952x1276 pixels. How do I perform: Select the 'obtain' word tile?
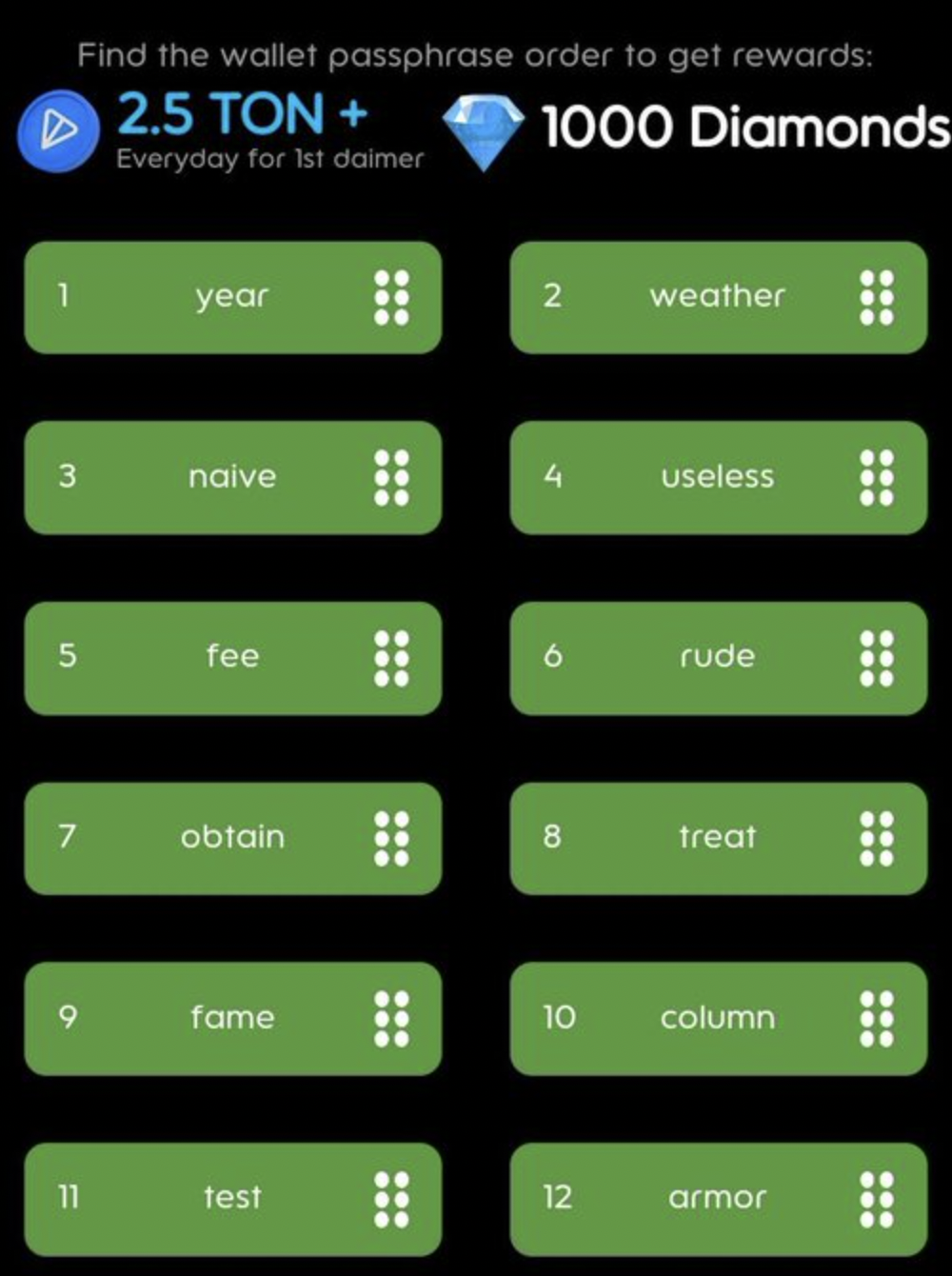(232, 838)
